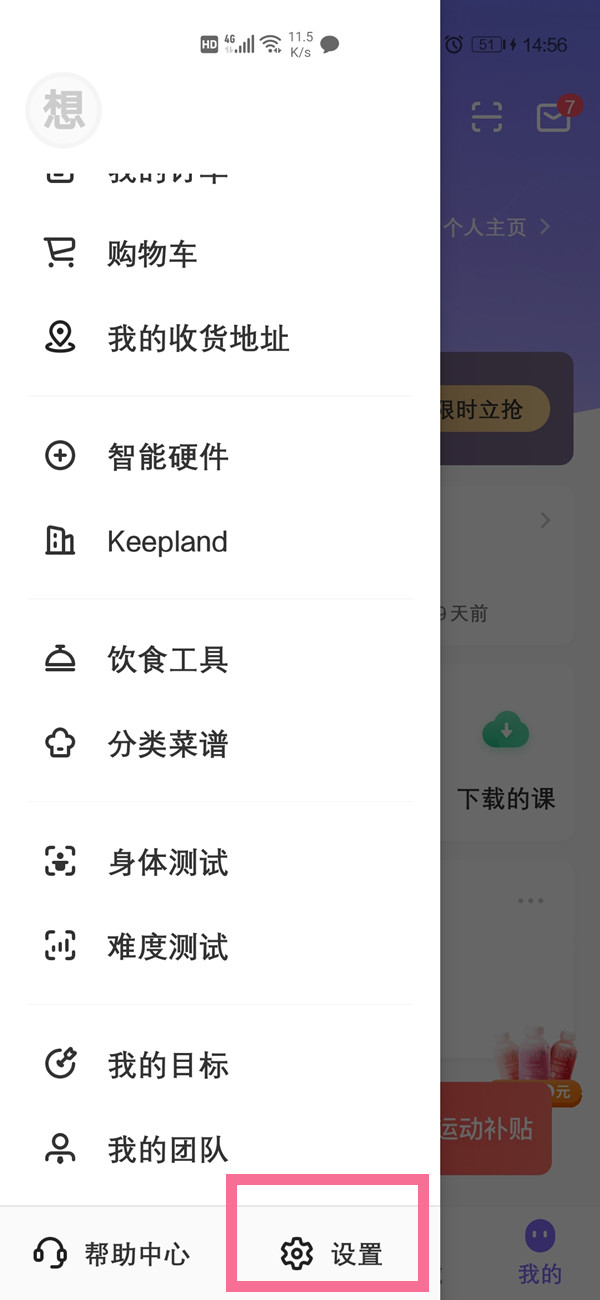Open 饮食工具 diet tools
The width and height of the screenshot is (600, 1300).
167,660
